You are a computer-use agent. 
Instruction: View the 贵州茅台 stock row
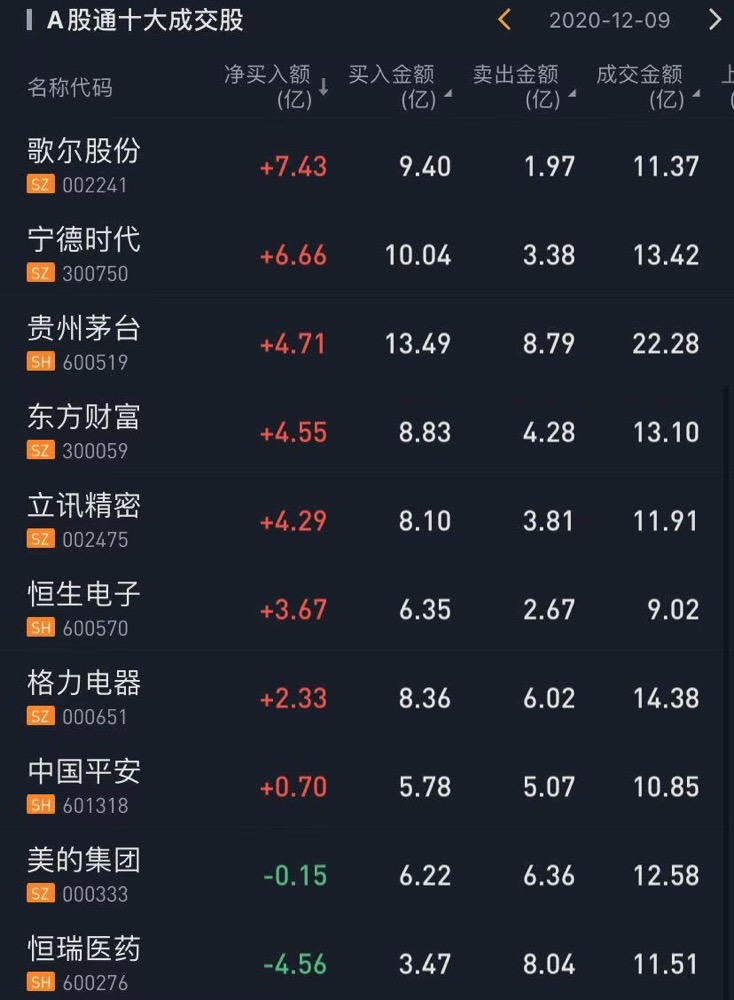point(84,342)
